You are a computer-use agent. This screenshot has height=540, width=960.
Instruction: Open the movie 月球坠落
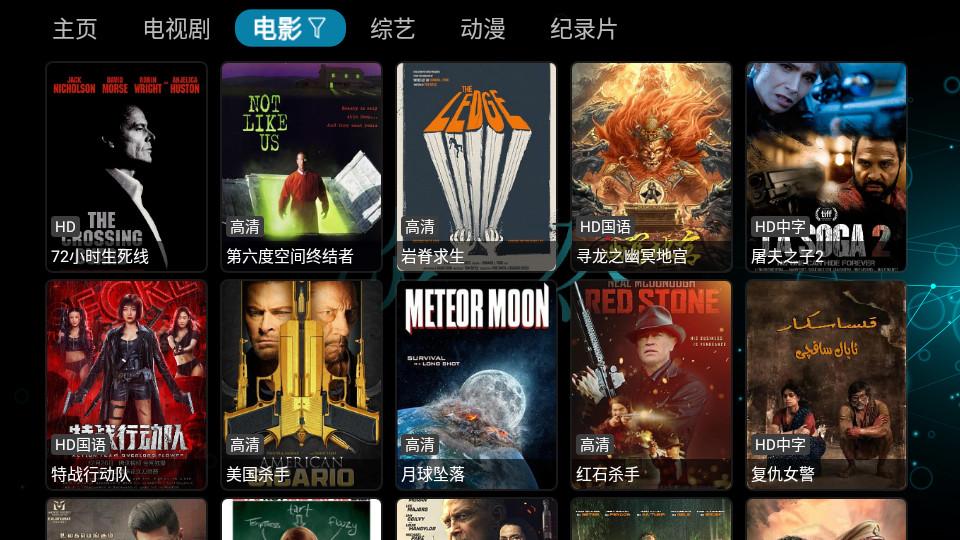pos(476,384)
